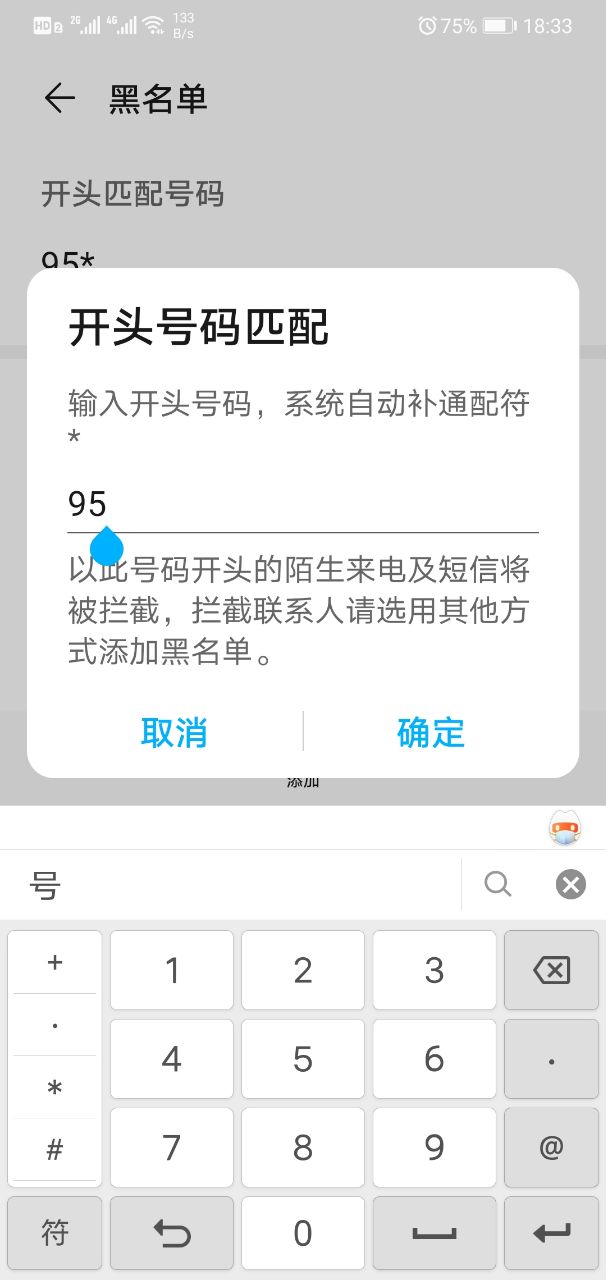Type digit 0 on the keypad
Viewport: 606px width, 1280px height.
(303, 1234)
